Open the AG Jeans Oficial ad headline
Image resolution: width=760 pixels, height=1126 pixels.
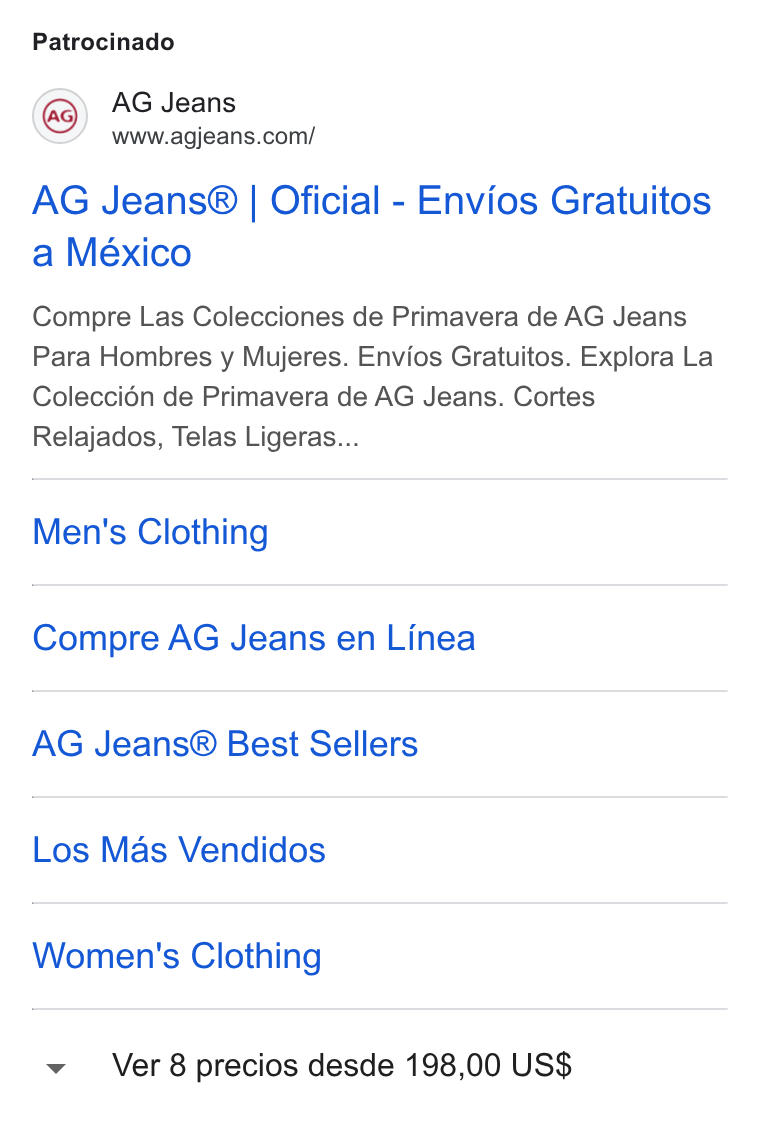point(371,226)
